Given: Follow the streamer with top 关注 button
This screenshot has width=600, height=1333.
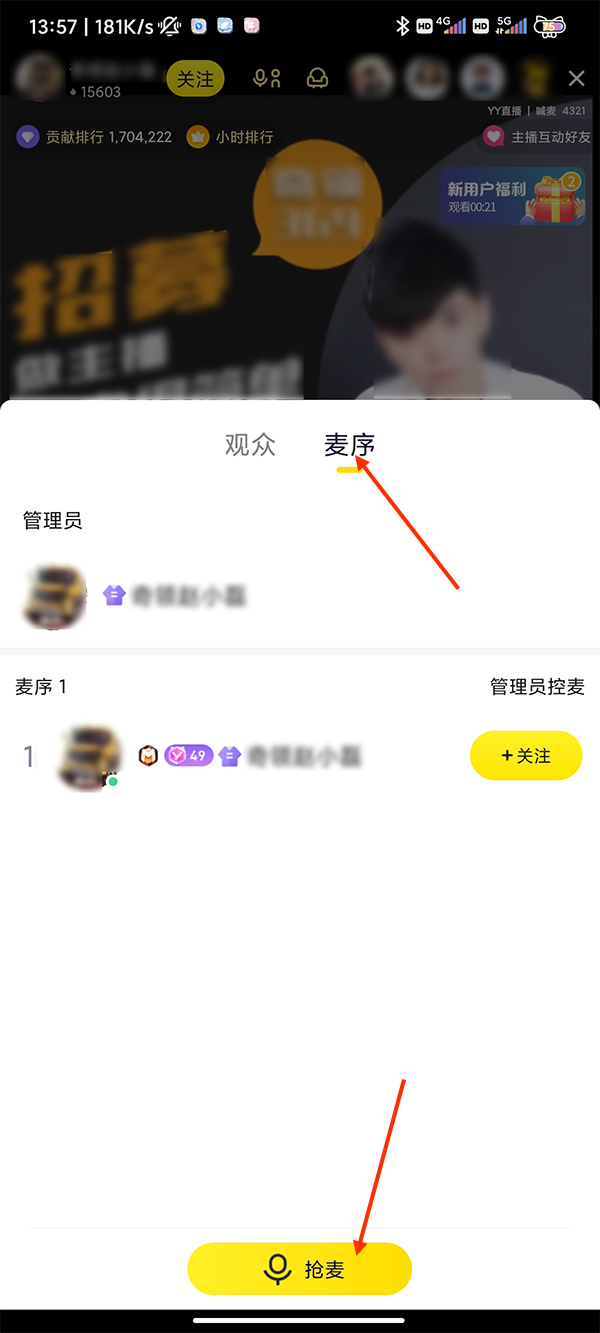Looking at the screenshot, I should pyautogui.click(x=195, y=79).
